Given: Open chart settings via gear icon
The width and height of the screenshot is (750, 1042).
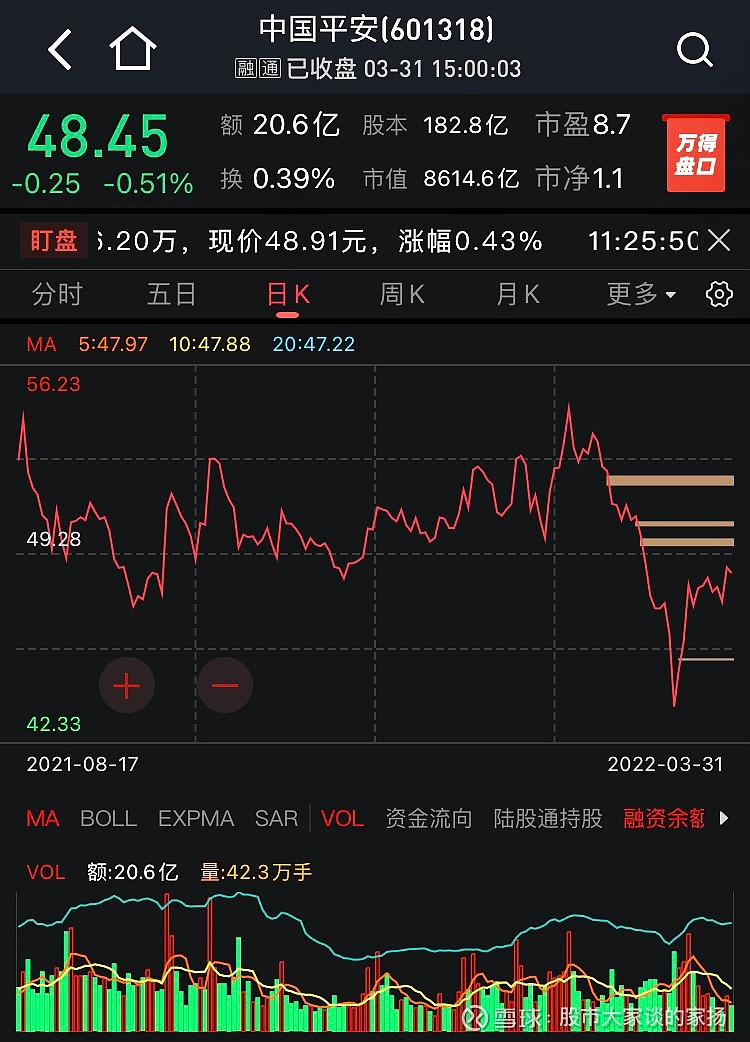Looking at the screenshot, I should [717, 294].
